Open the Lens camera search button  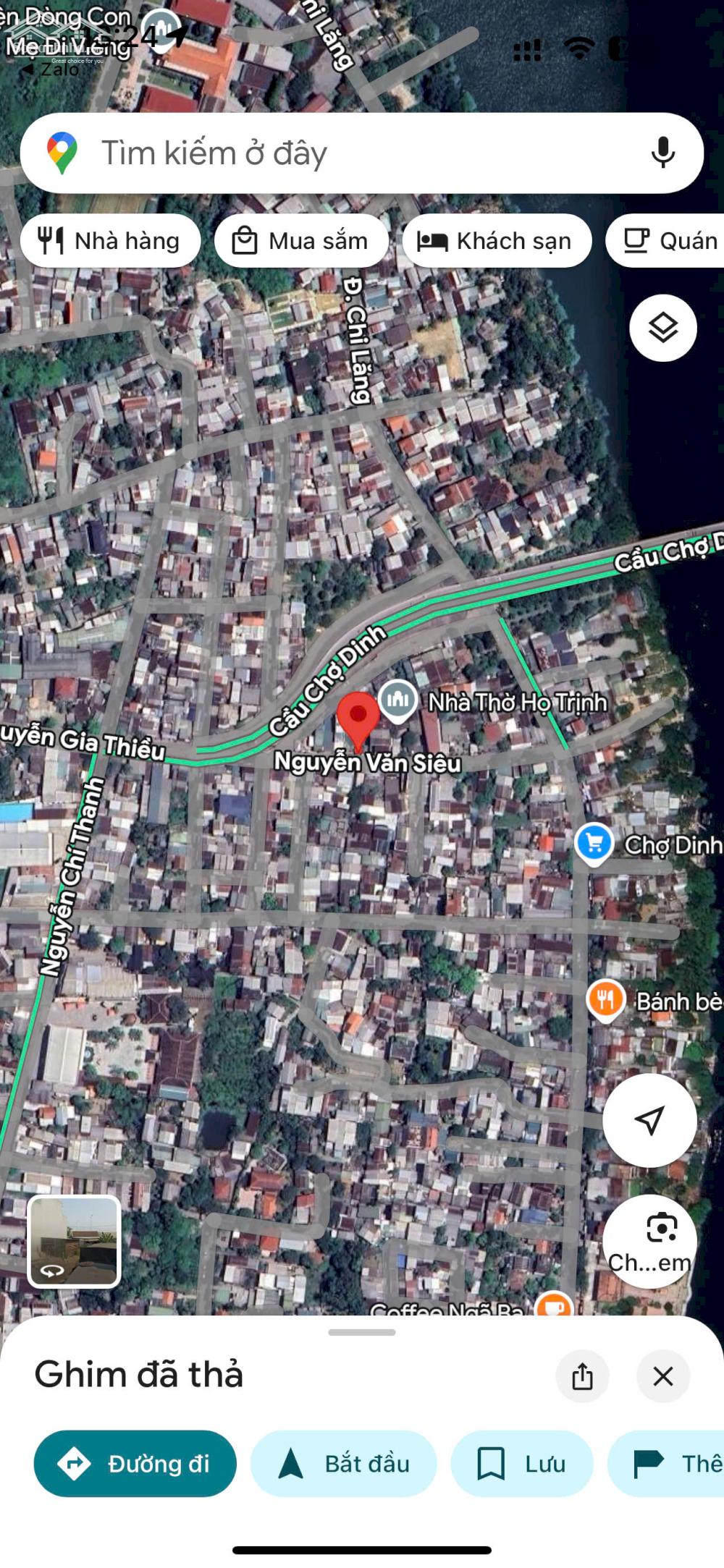click(649, 1240)
